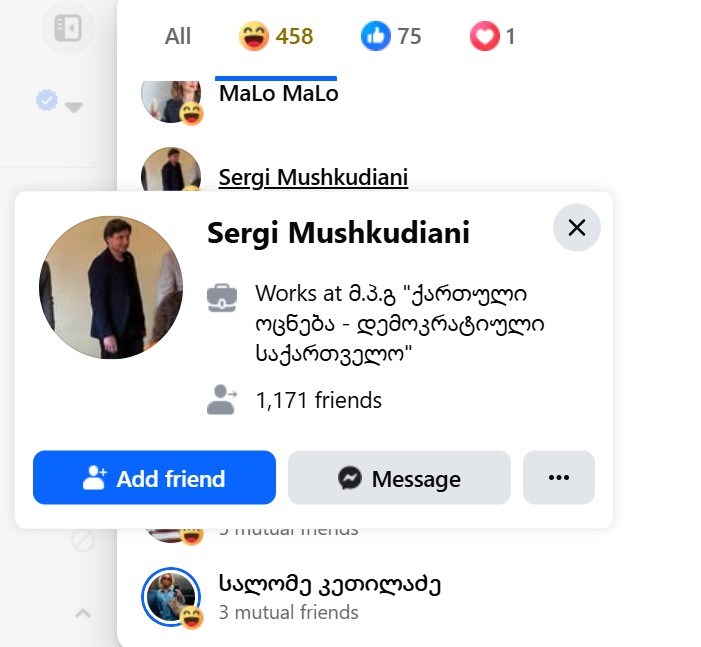Open სალომე კეთილაძე's profile

pyautogui.click(x=329, y=584)
